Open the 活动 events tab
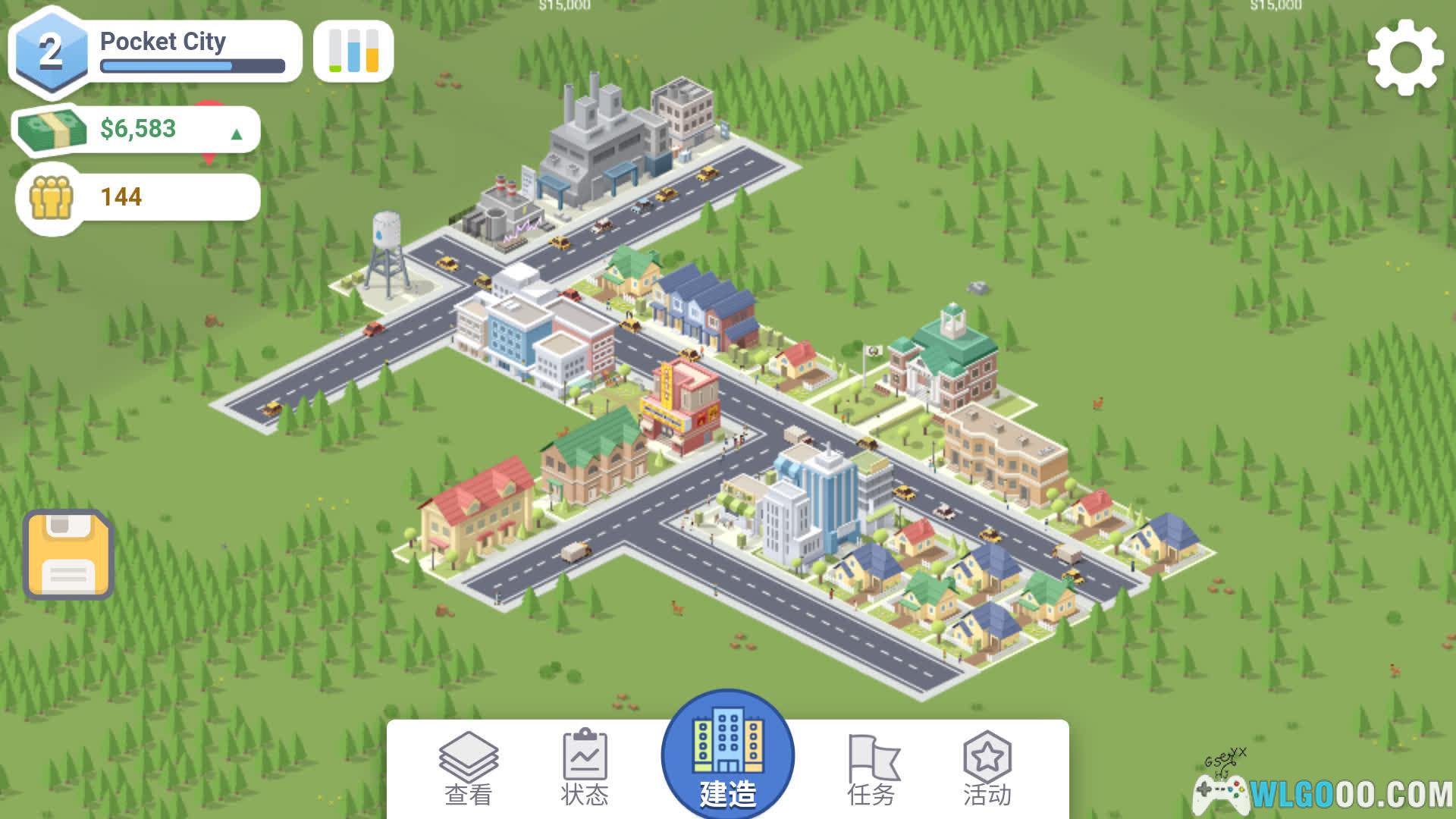The height and width of the screenshot is (819, 1456). (x=987, y=767)
